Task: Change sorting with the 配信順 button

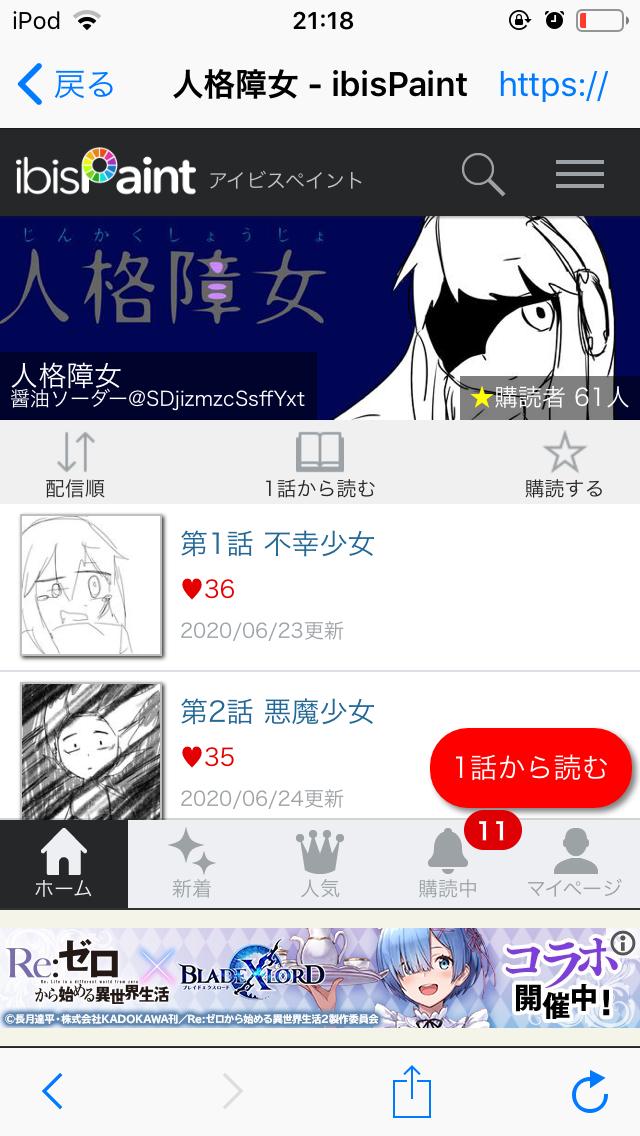Action: tap(75, 464)
